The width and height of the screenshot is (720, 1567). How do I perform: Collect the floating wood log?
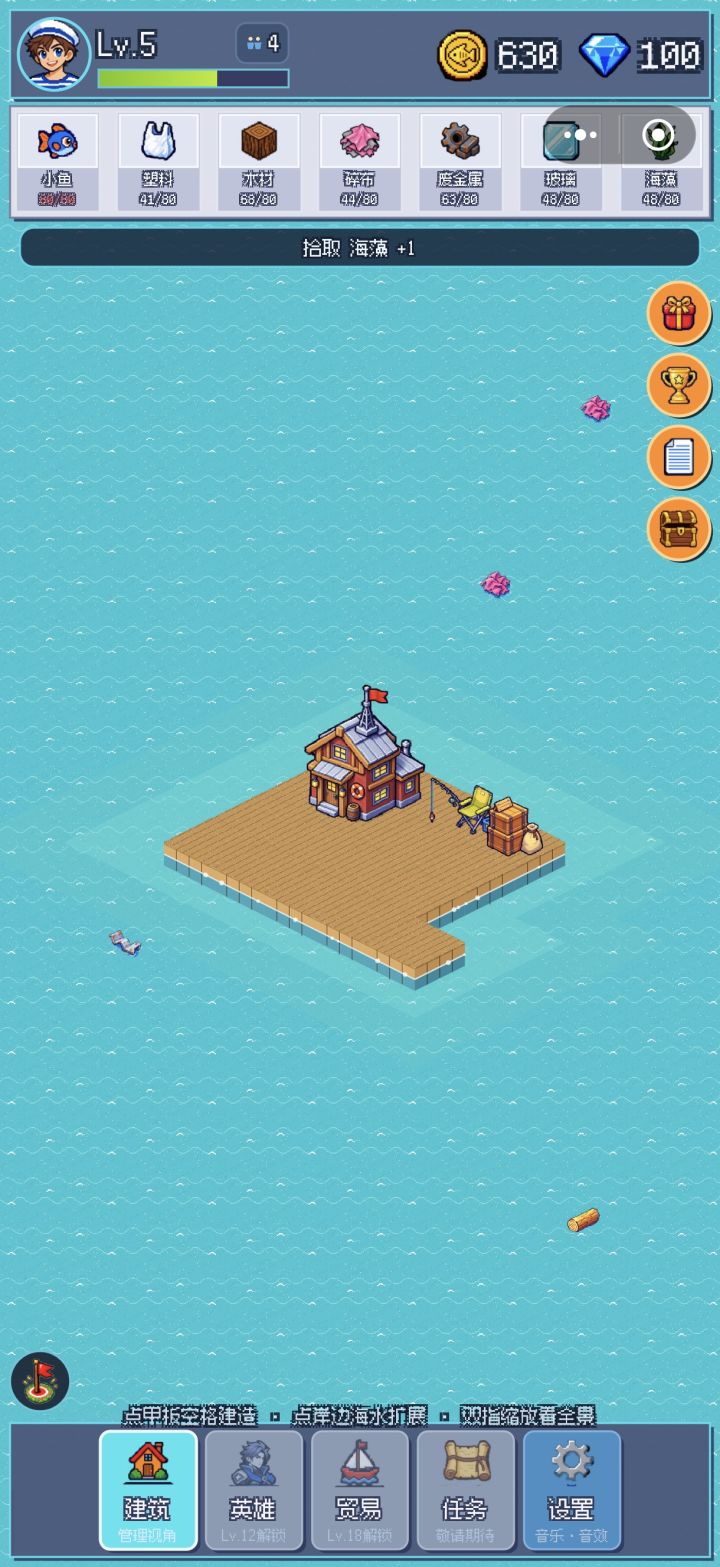click(x=583, y=1220)
